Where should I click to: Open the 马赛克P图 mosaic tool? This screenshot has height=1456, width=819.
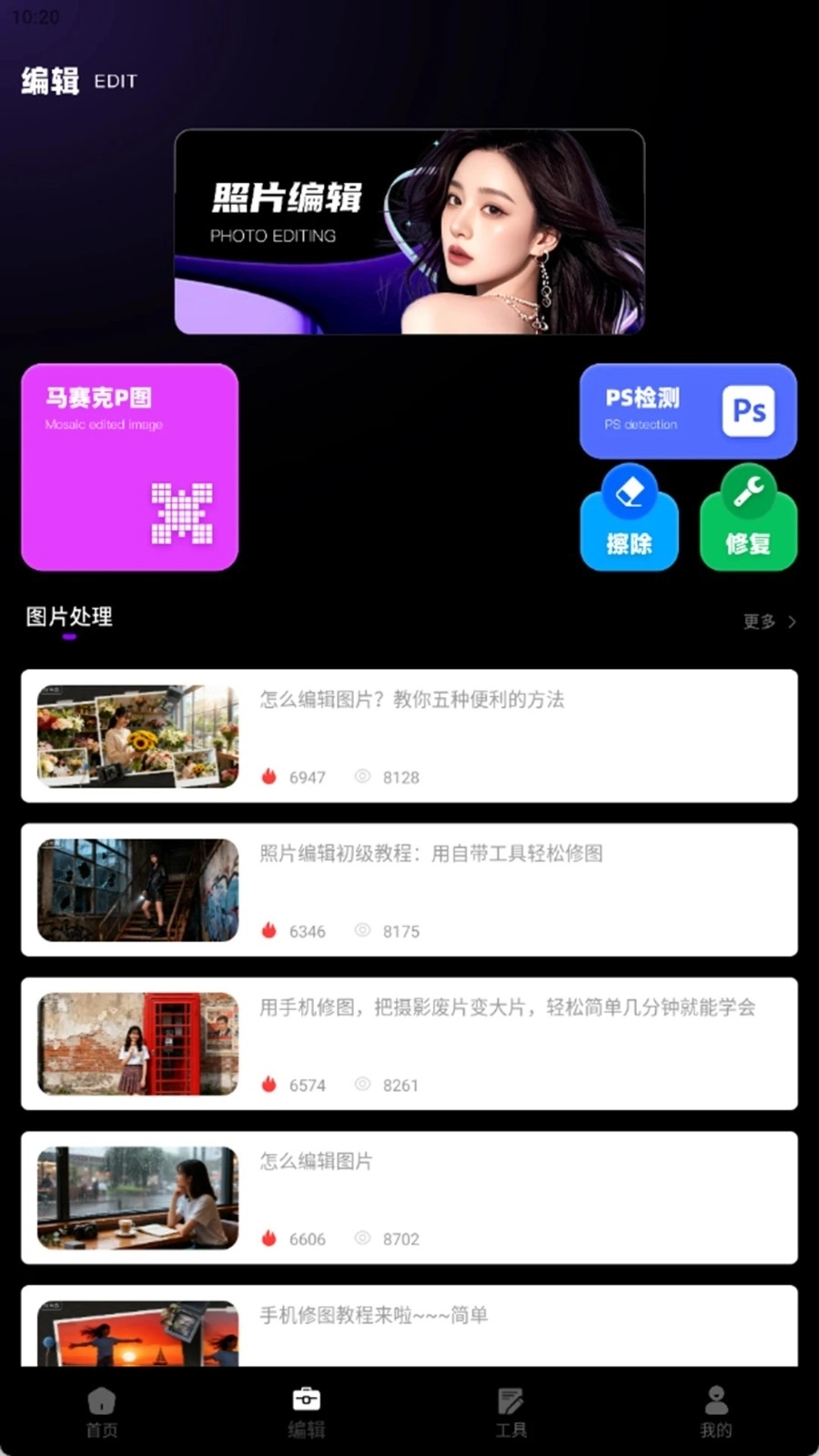click(129, 467)
